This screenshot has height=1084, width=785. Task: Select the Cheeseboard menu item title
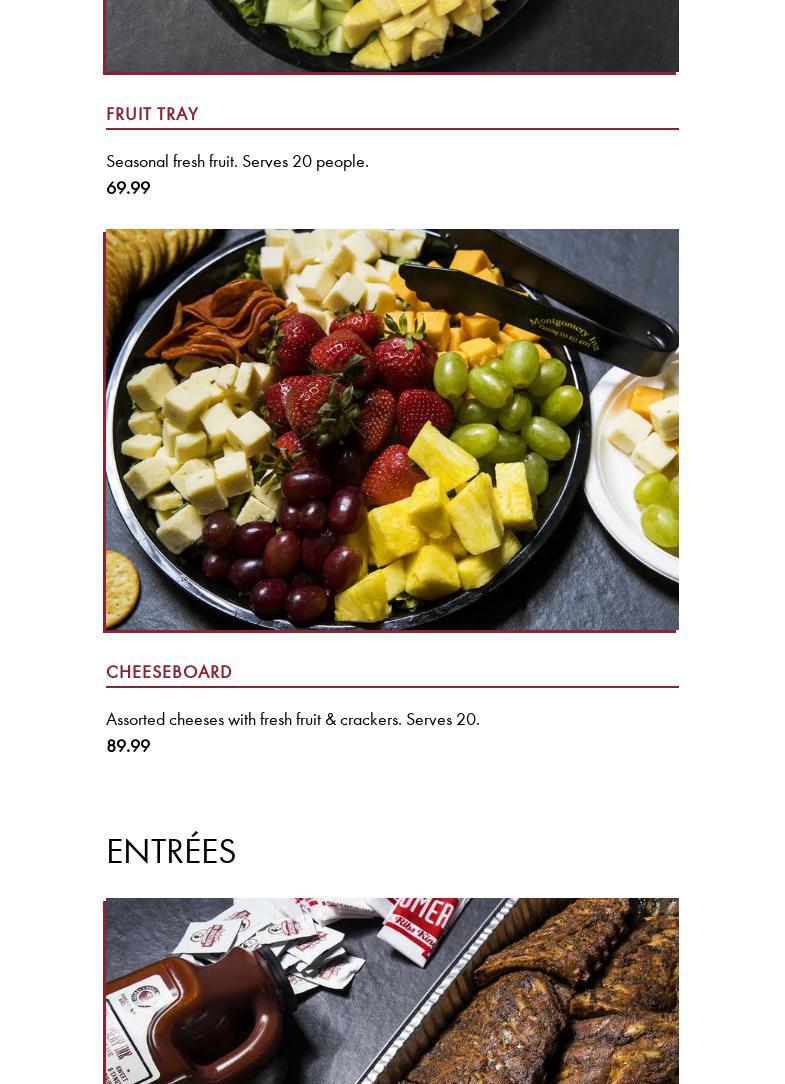[169, 672]
